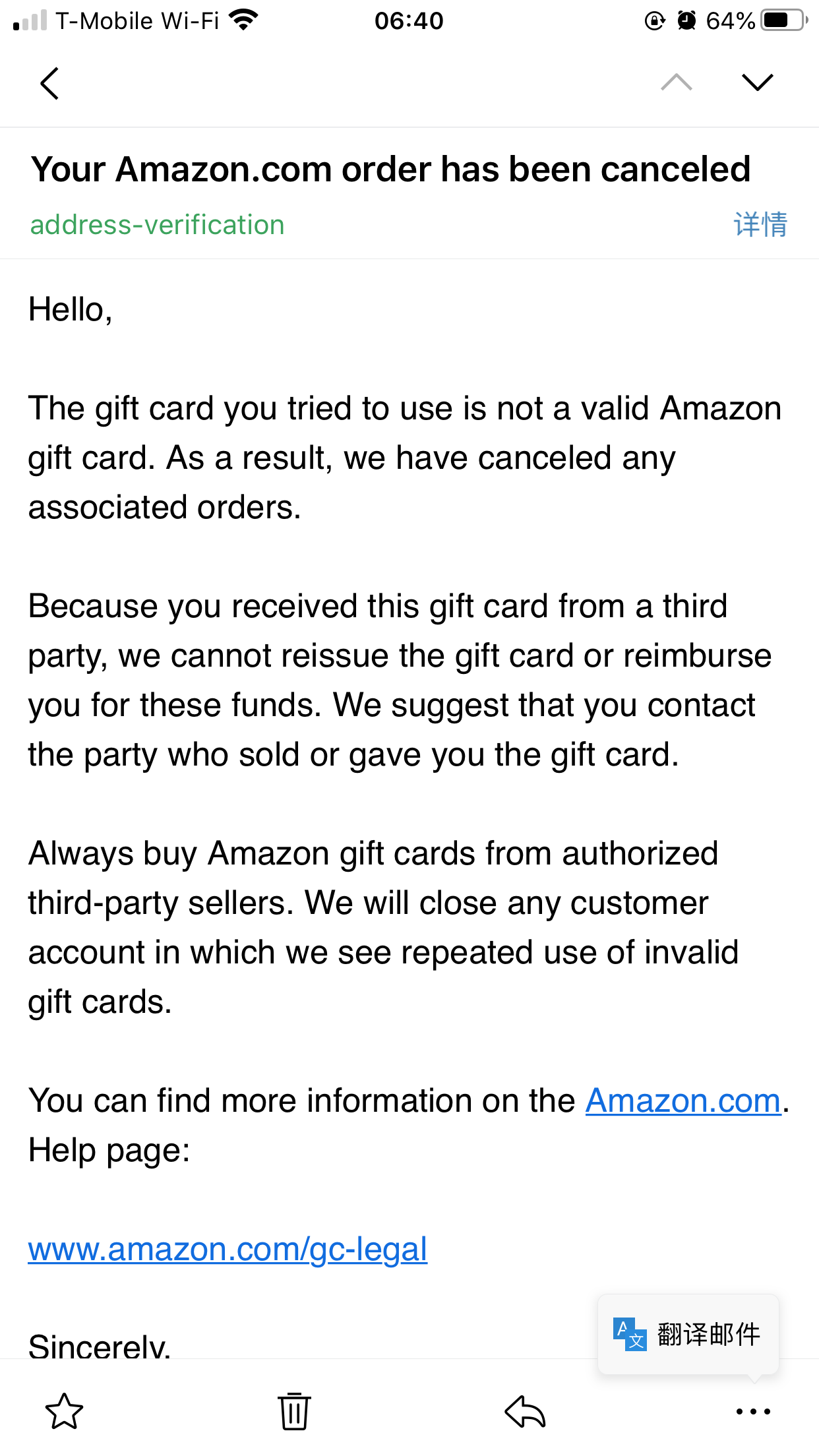Jump to the previous email
Screen dimensions: 819x1456
click(676, 82)
